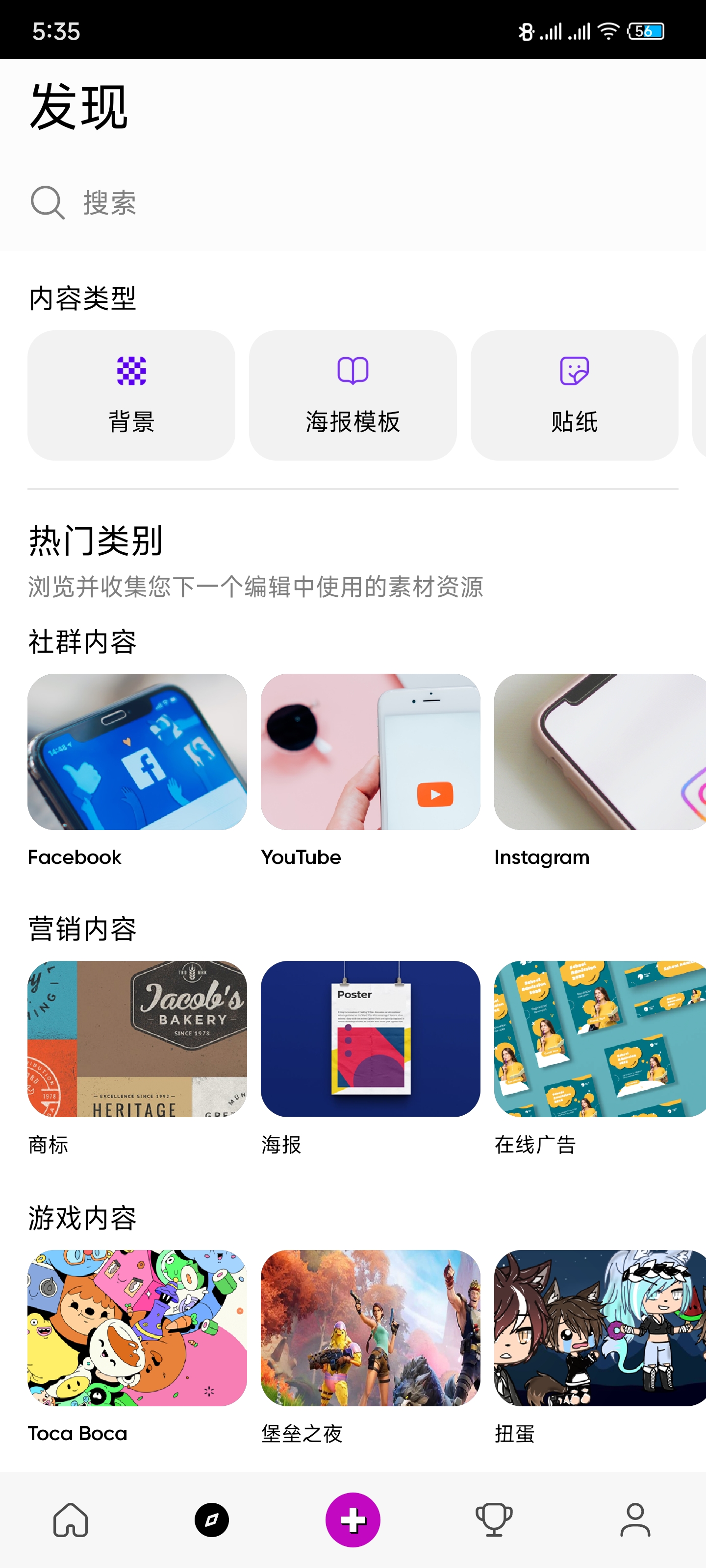Image resolution: width=706 pixels, height=1568 pixels.
Task: Select the compass Discover tab
Action: pos(211,1520)
